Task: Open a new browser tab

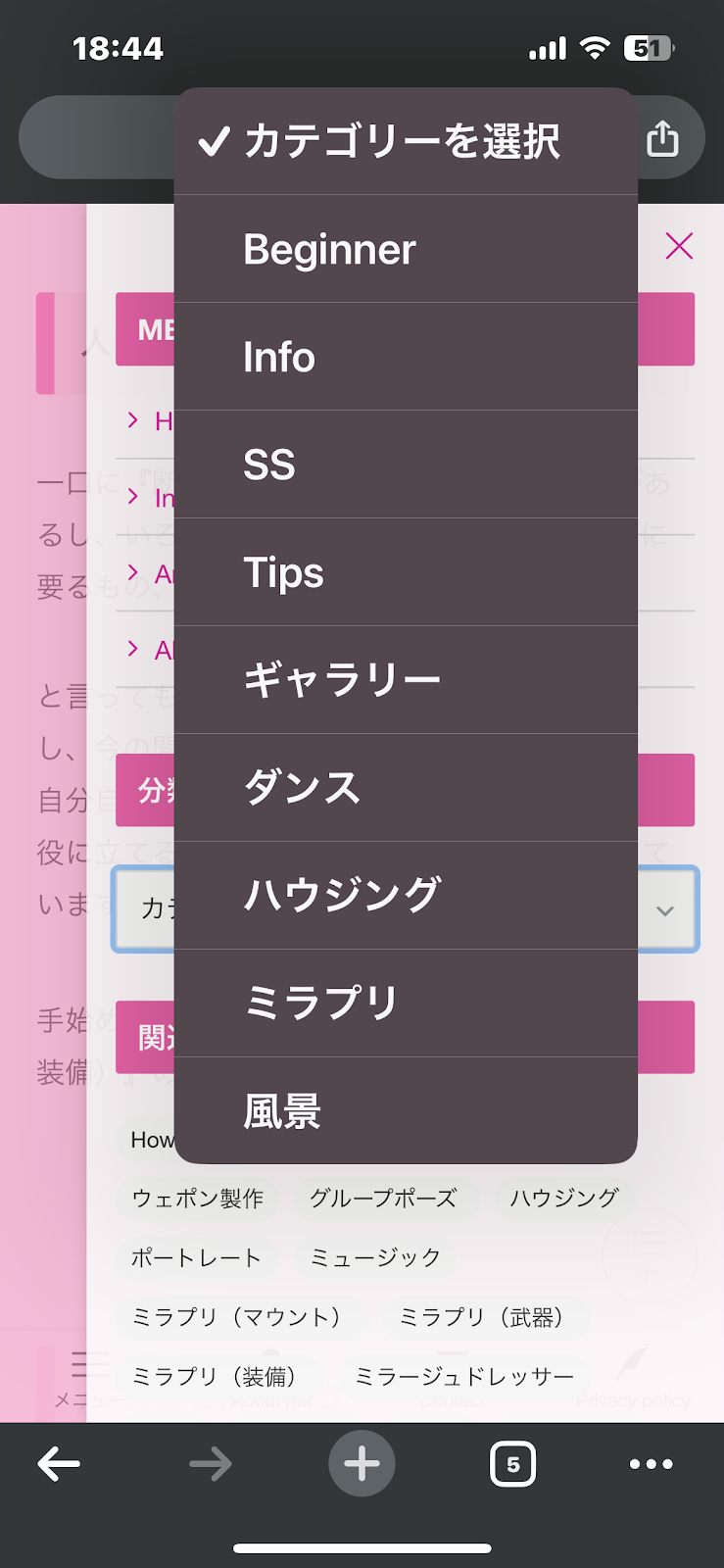Action: click(x=362, y=1464)
